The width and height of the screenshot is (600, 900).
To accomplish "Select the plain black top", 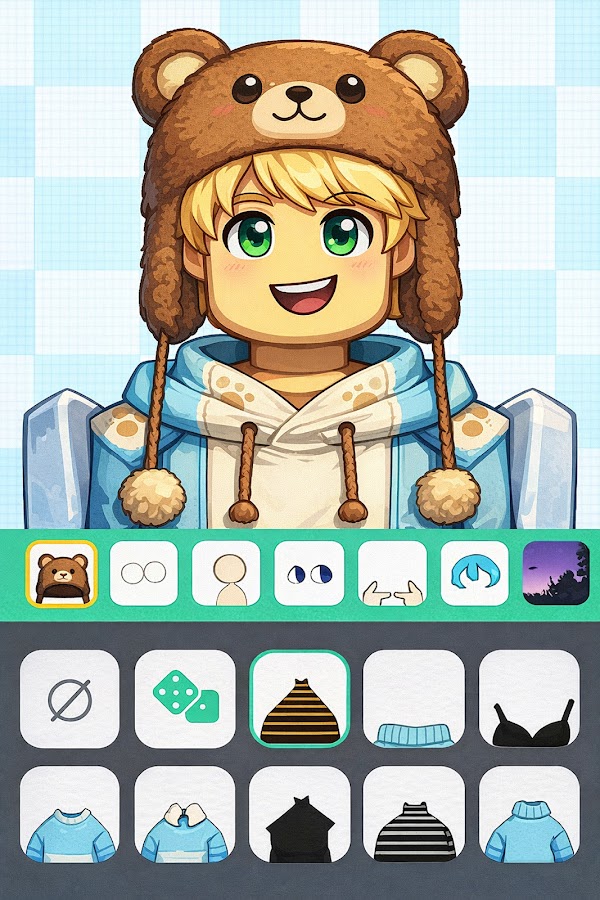I will click(299, 815).
